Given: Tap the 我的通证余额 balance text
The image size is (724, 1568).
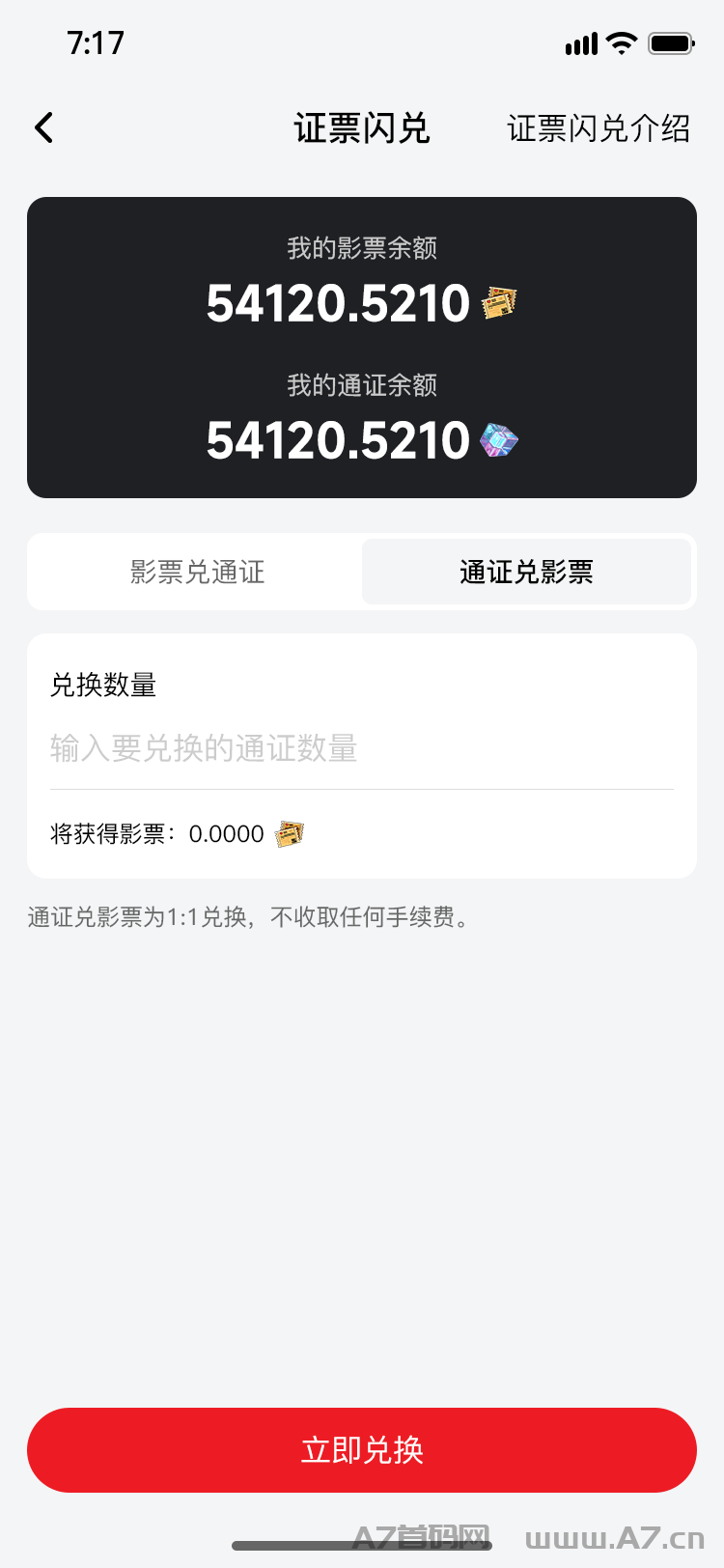Looking at the screenshot, I should 338,440.
